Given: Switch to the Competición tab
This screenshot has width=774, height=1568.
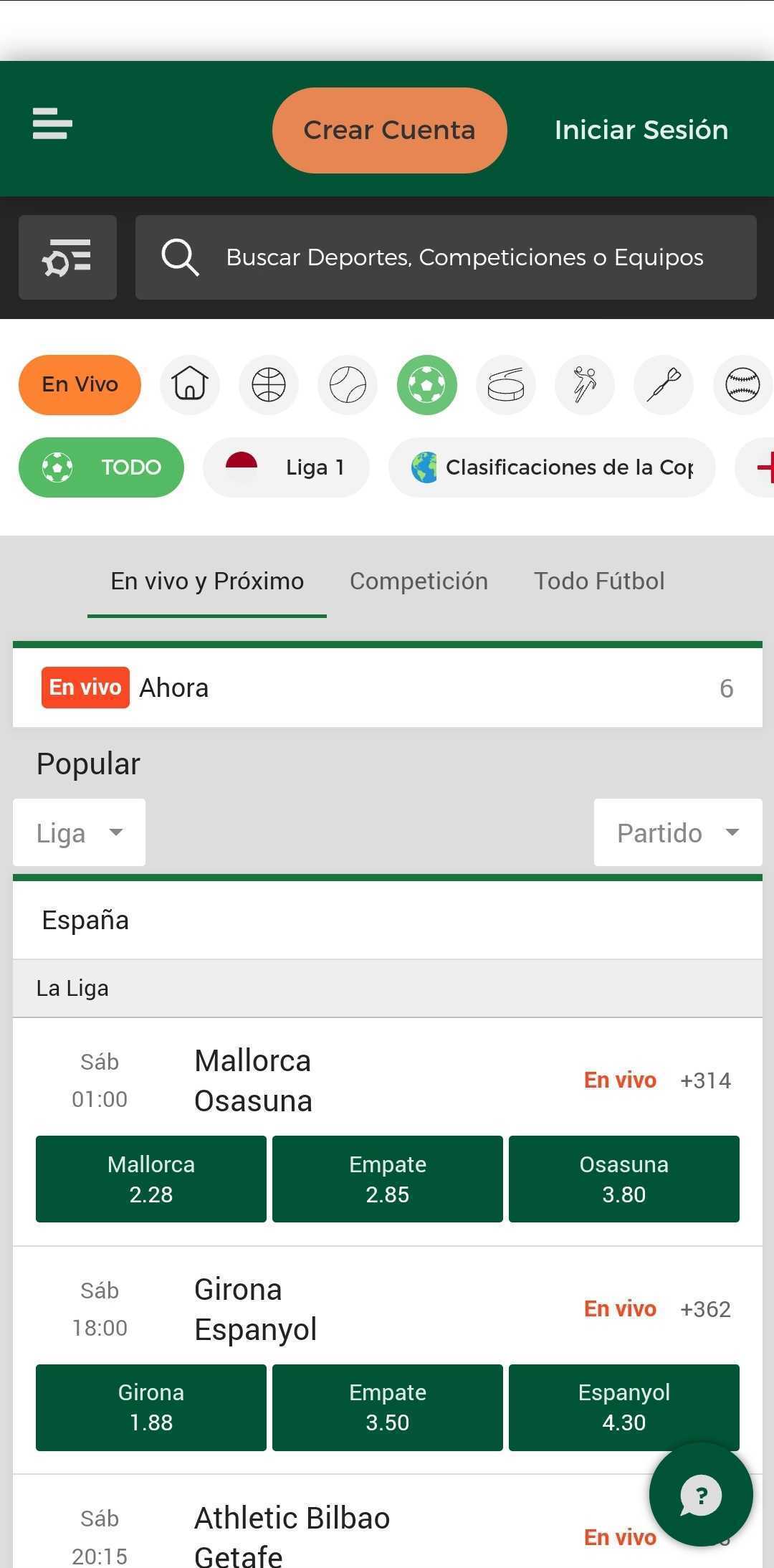Looking at the screenshot, I should tap(419, 581).
